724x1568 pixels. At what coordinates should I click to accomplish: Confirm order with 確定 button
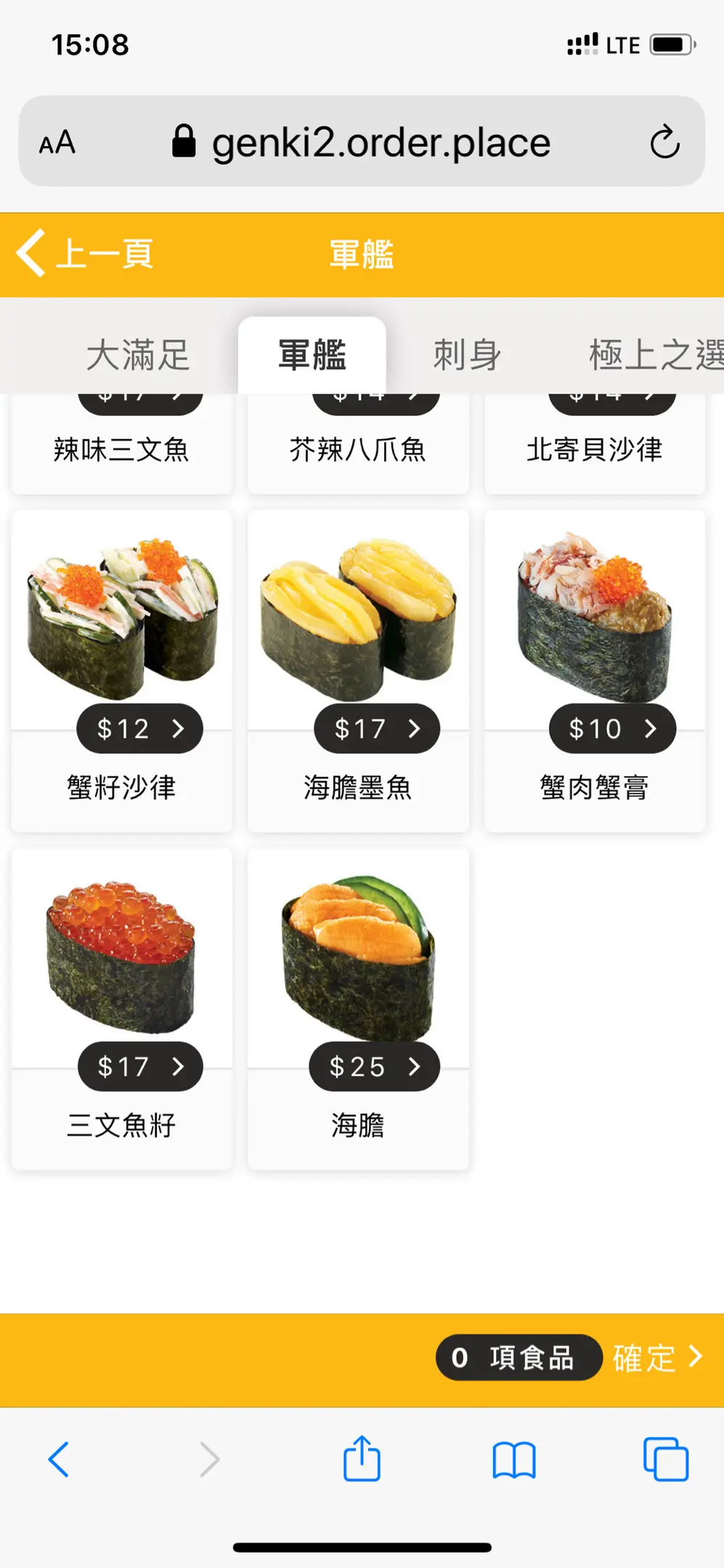(x=658, y=1357)
